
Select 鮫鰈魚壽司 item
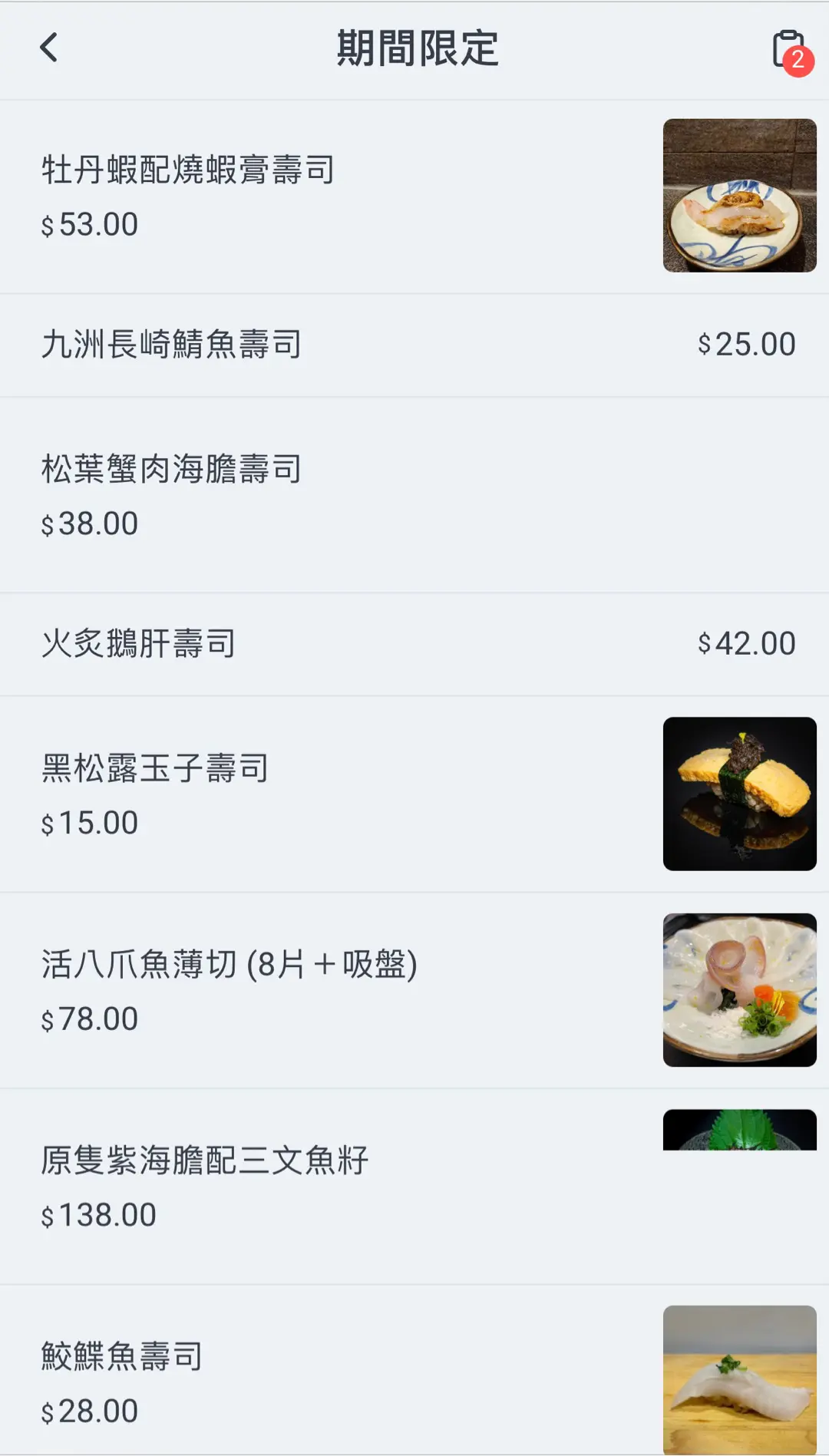[x=123, y=1356]
